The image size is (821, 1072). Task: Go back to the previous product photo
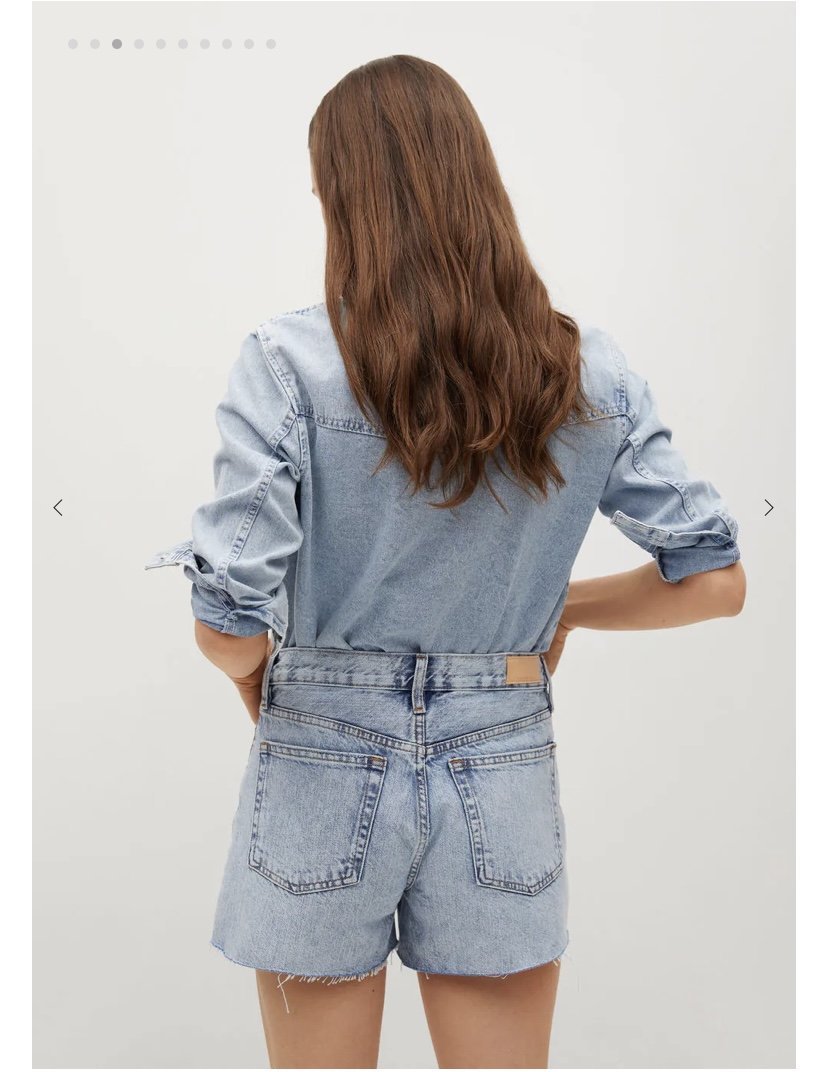pos(58,508)
